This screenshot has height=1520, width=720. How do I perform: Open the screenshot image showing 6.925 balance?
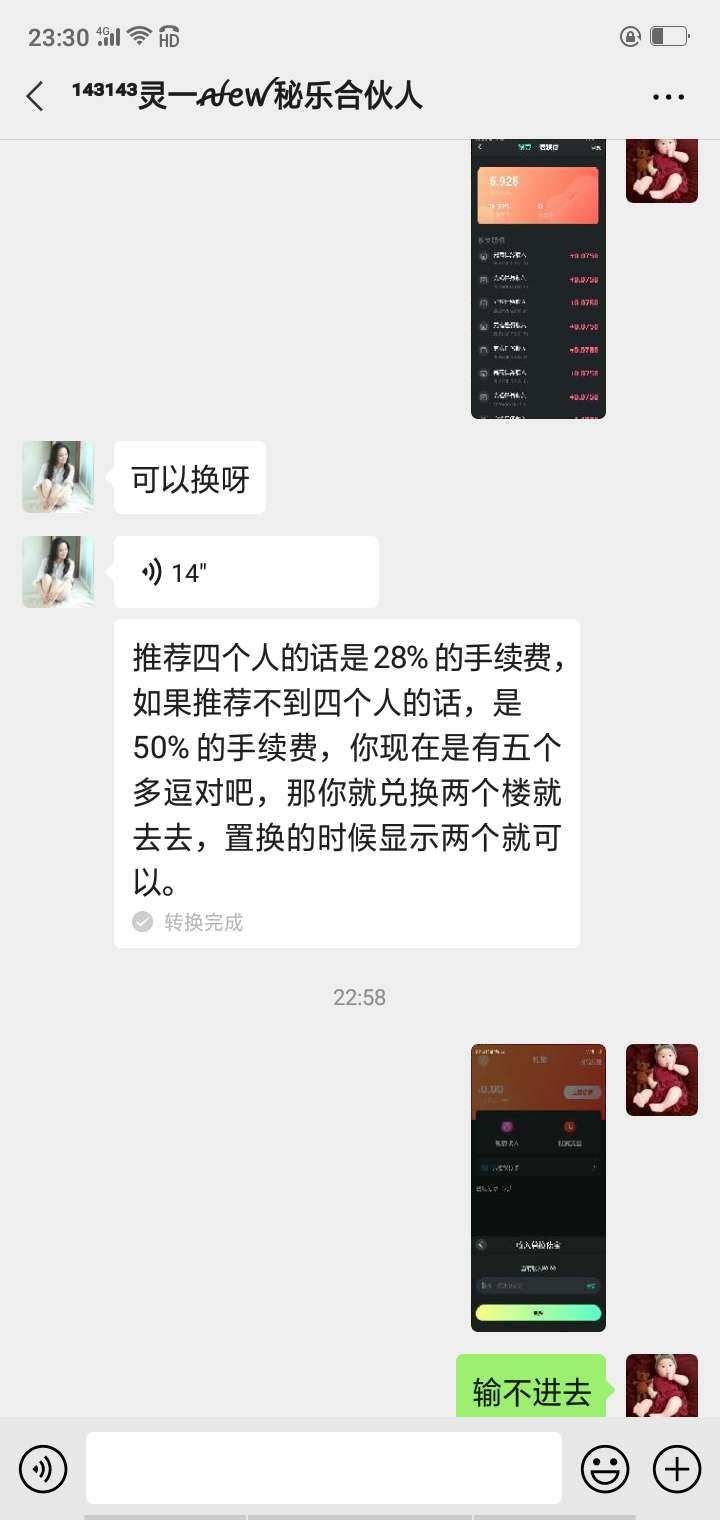[x=538, y=279]
